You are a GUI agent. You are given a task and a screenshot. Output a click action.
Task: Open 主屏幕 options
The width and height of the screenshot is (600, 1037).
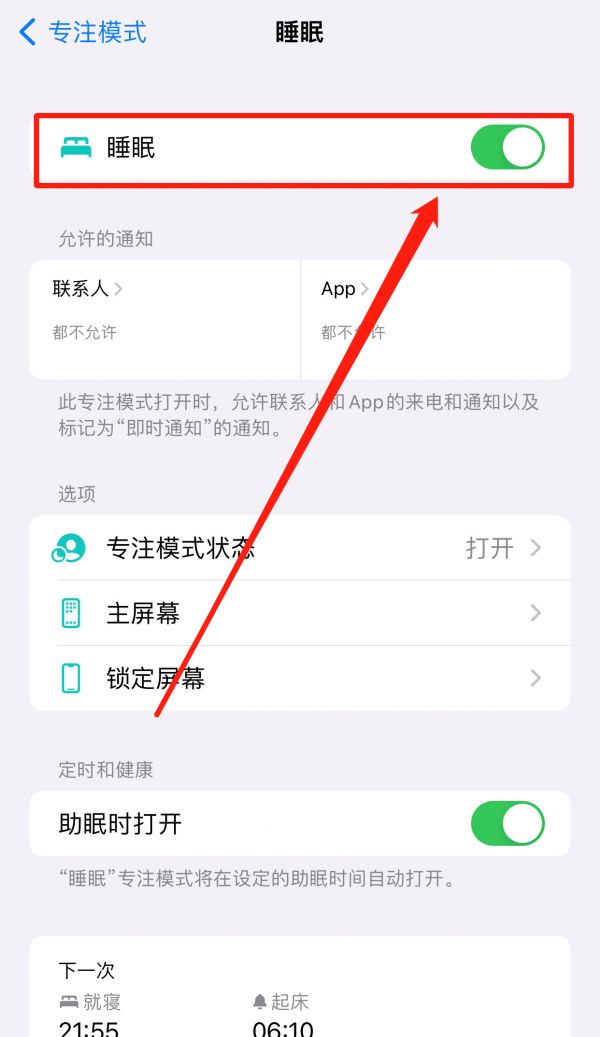pos(300,613)
